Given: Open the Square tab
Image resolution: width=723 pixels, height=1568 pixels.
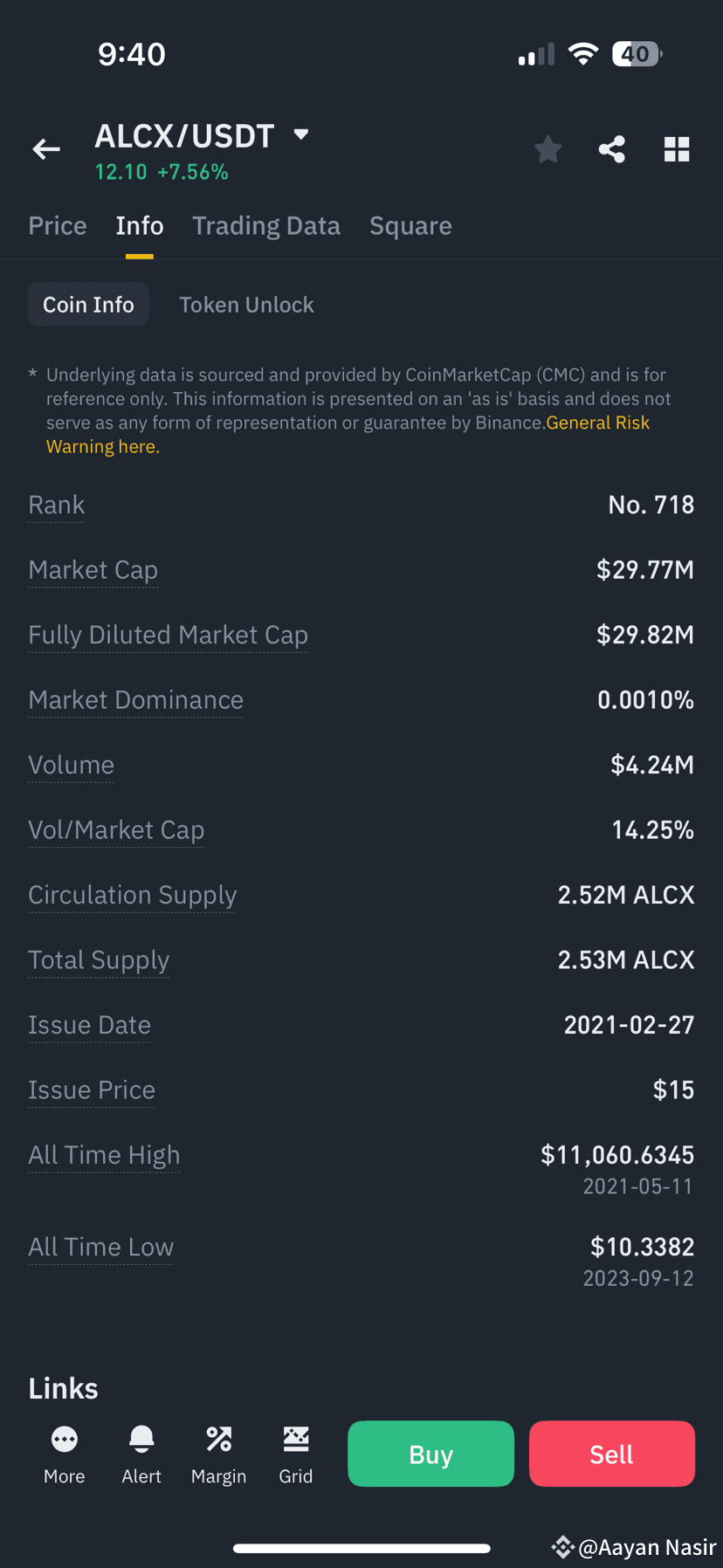Looking at the screenshot, I should pos(410,225).
